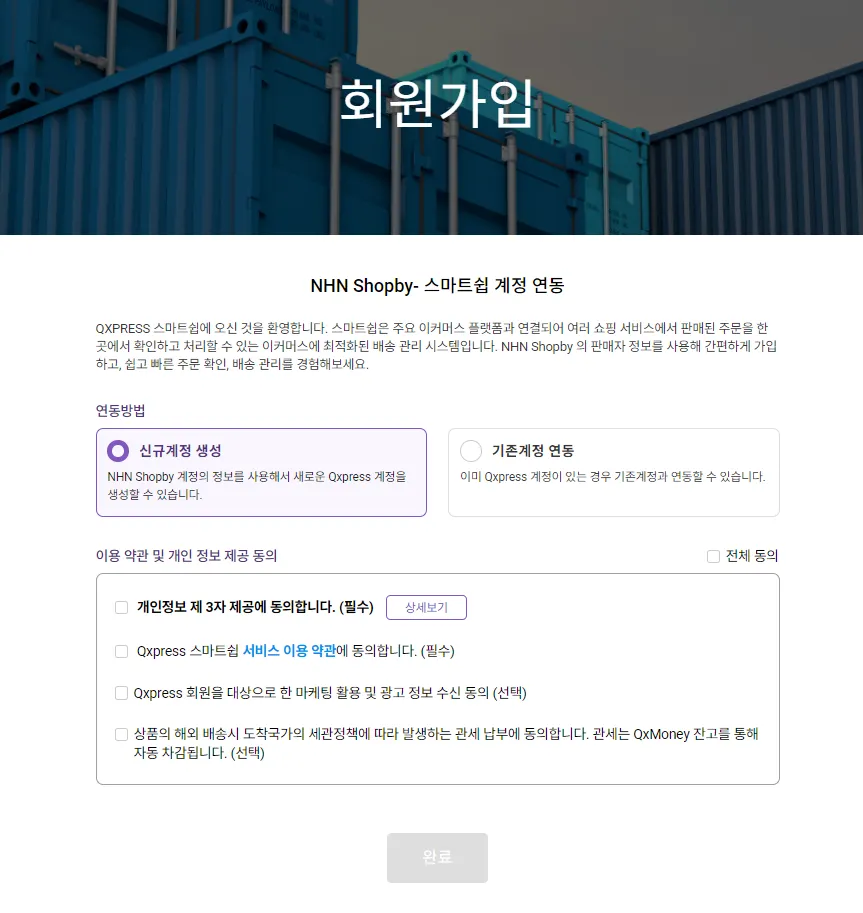Tap the 완료 button
Image resolution: width=863 pixels, height=913 pixels.
click(437, 857)
